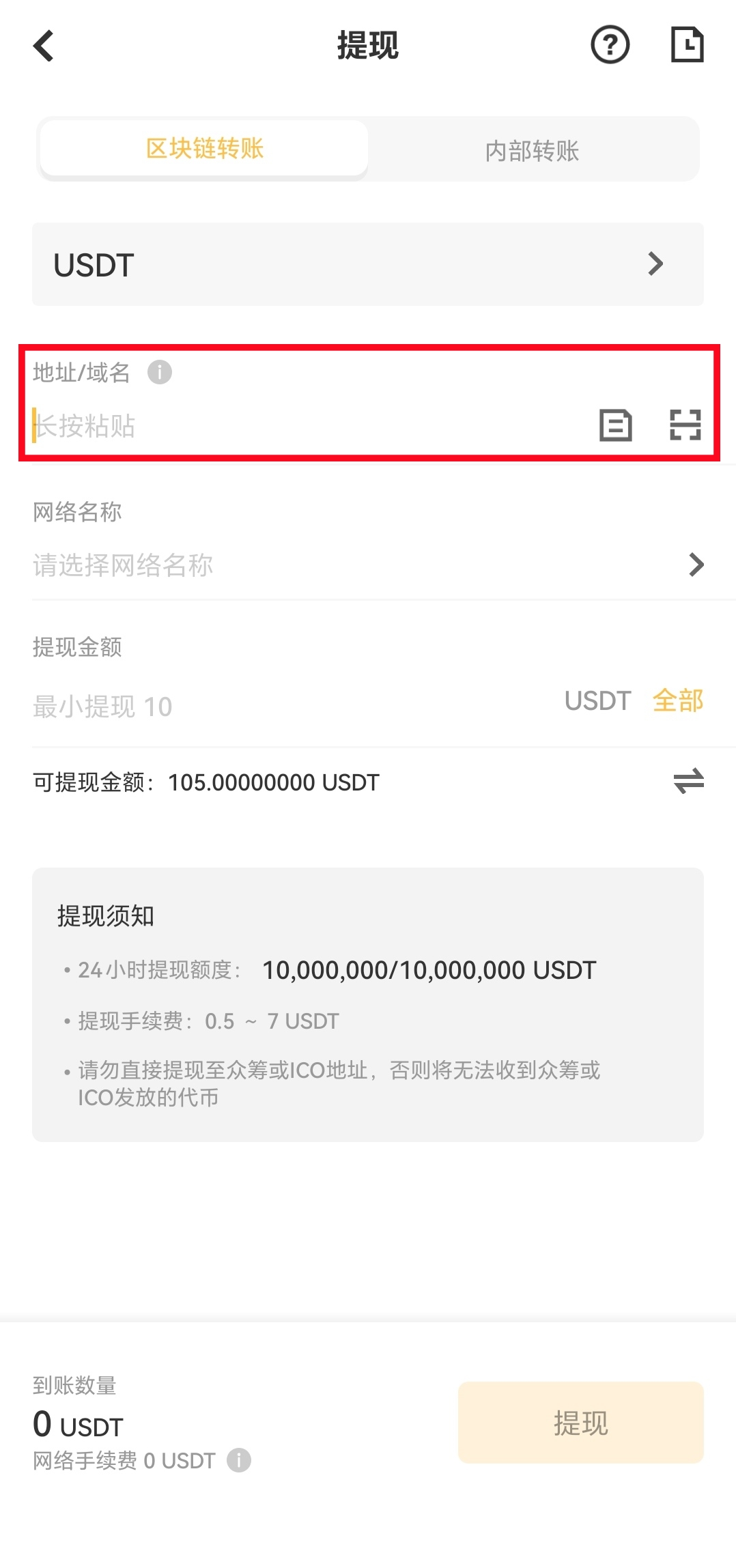Open the help question-mark icon
The width and height of the screenshot is (736, 1568).
pos(610,45)
